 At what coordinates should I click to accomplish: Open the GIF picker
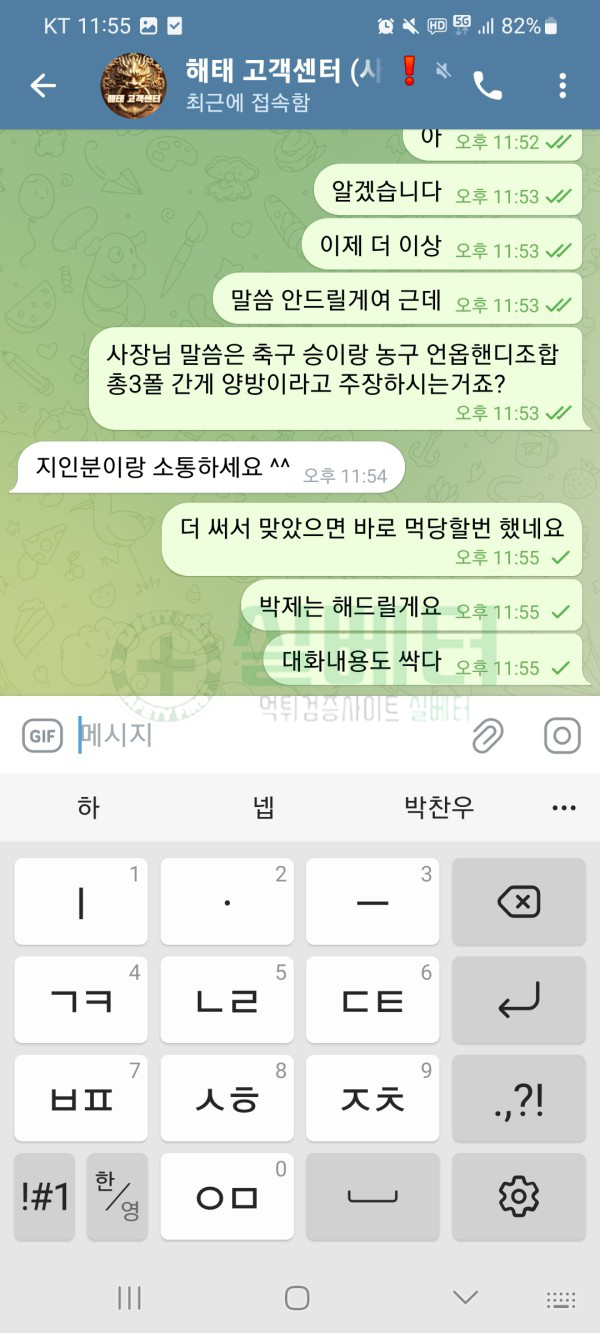click(42, 737)
